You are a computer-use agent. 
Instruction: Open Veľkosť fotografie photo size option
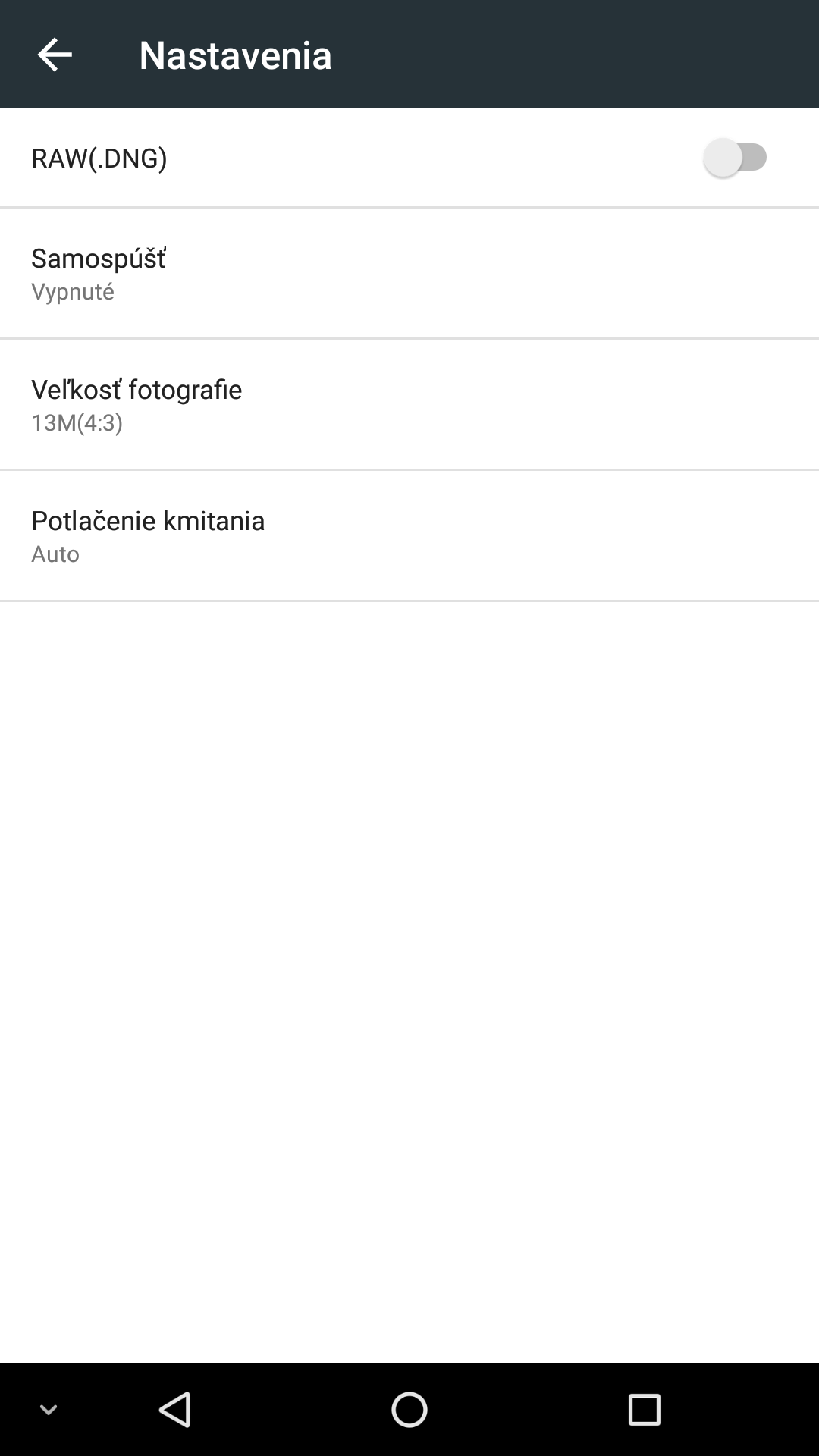(x=409, y=404)
